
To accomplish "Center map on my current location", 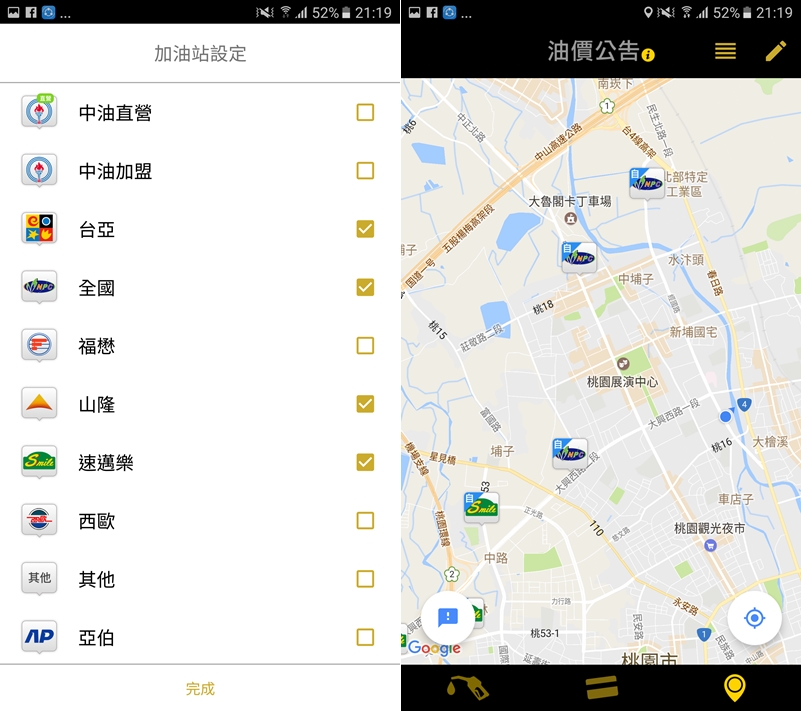I will pos(754,618).
